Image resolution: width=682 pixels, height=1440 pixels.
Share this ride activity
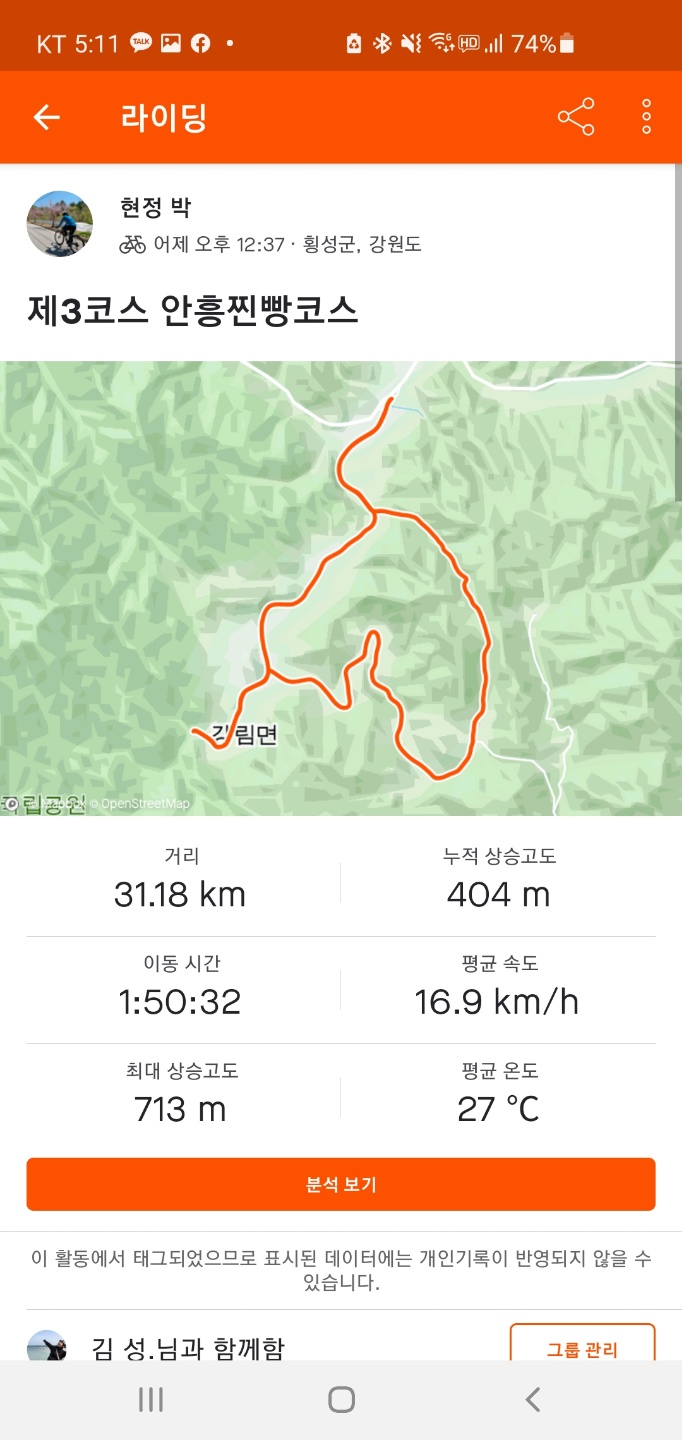pyautogui.click(x=576, y=117)
